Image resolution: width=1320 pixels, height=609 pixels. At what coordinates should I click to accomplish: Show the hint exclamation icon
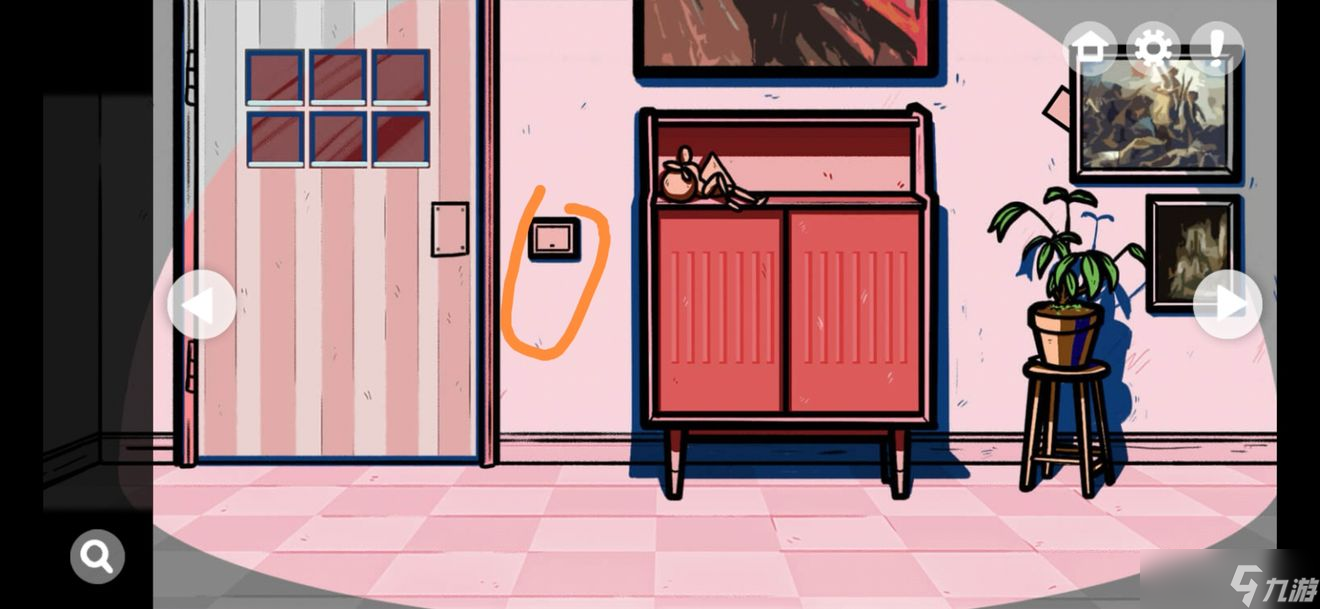pyautogui.click(x=1216, y=48)
